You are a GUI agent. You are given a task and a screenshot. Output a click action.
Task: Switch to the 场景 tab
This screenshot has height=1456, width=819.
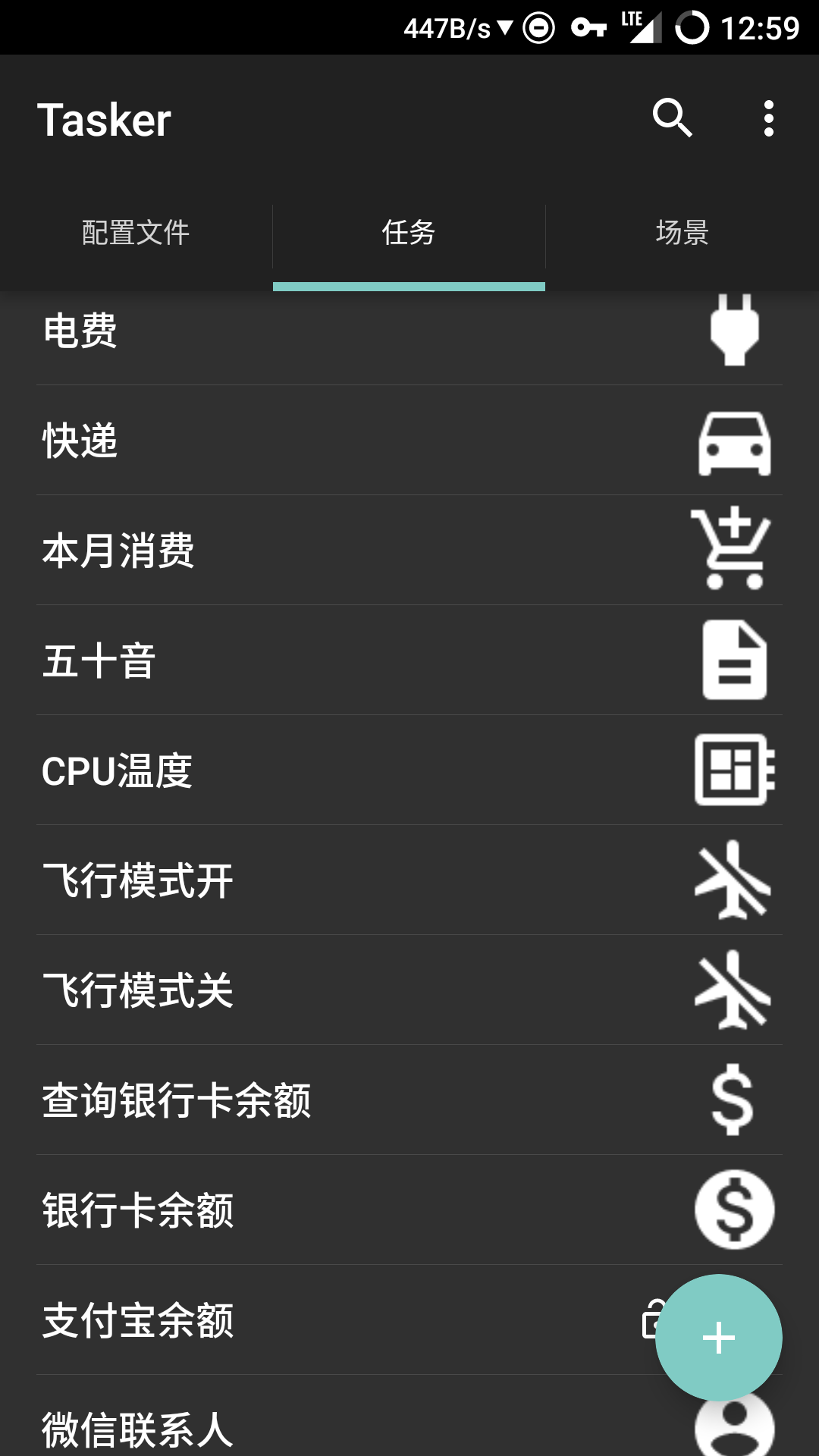682,234
